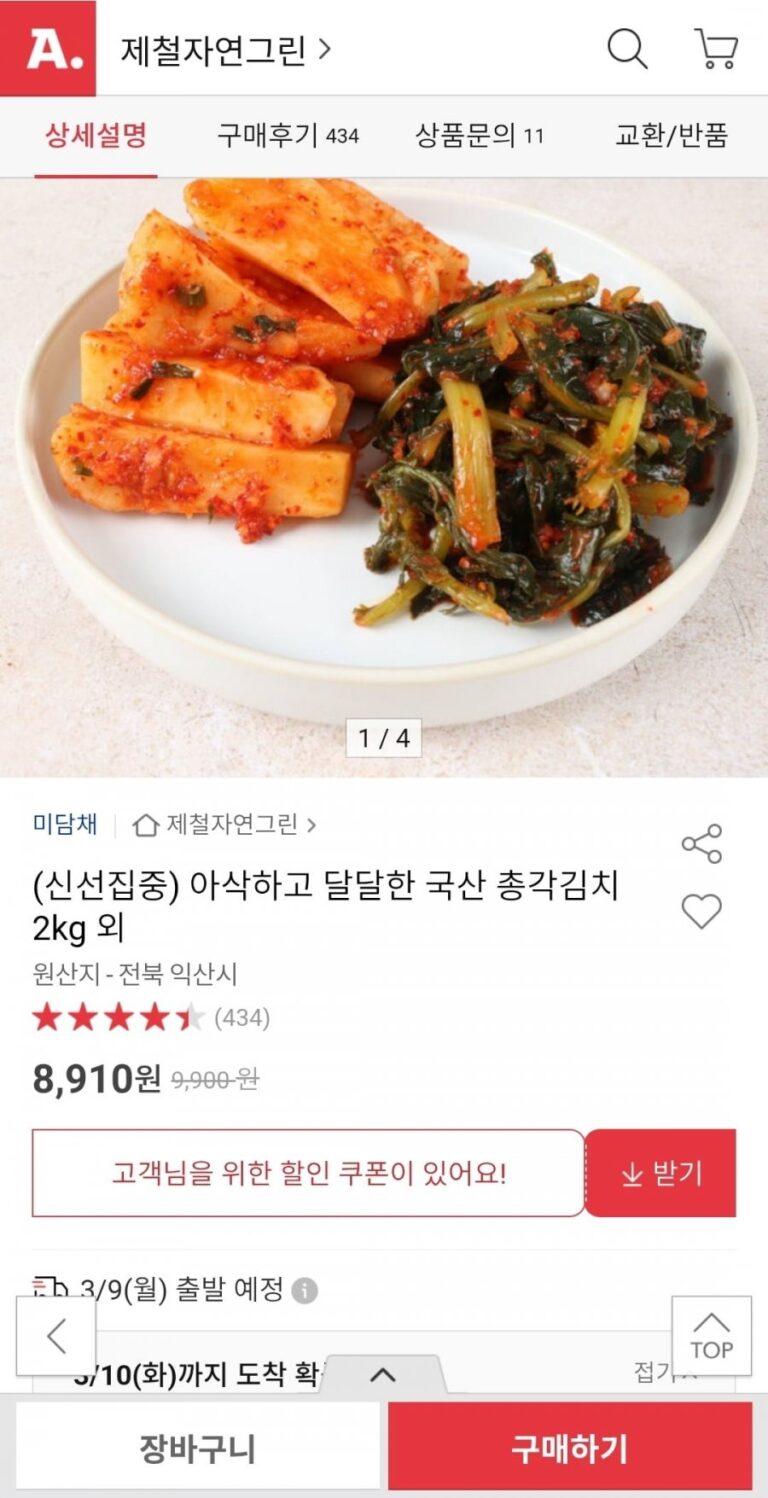Switch to the 상품문의 tab
Image resolution: width=768 pixels, height=1498 pixels.
tap(479, 136)
